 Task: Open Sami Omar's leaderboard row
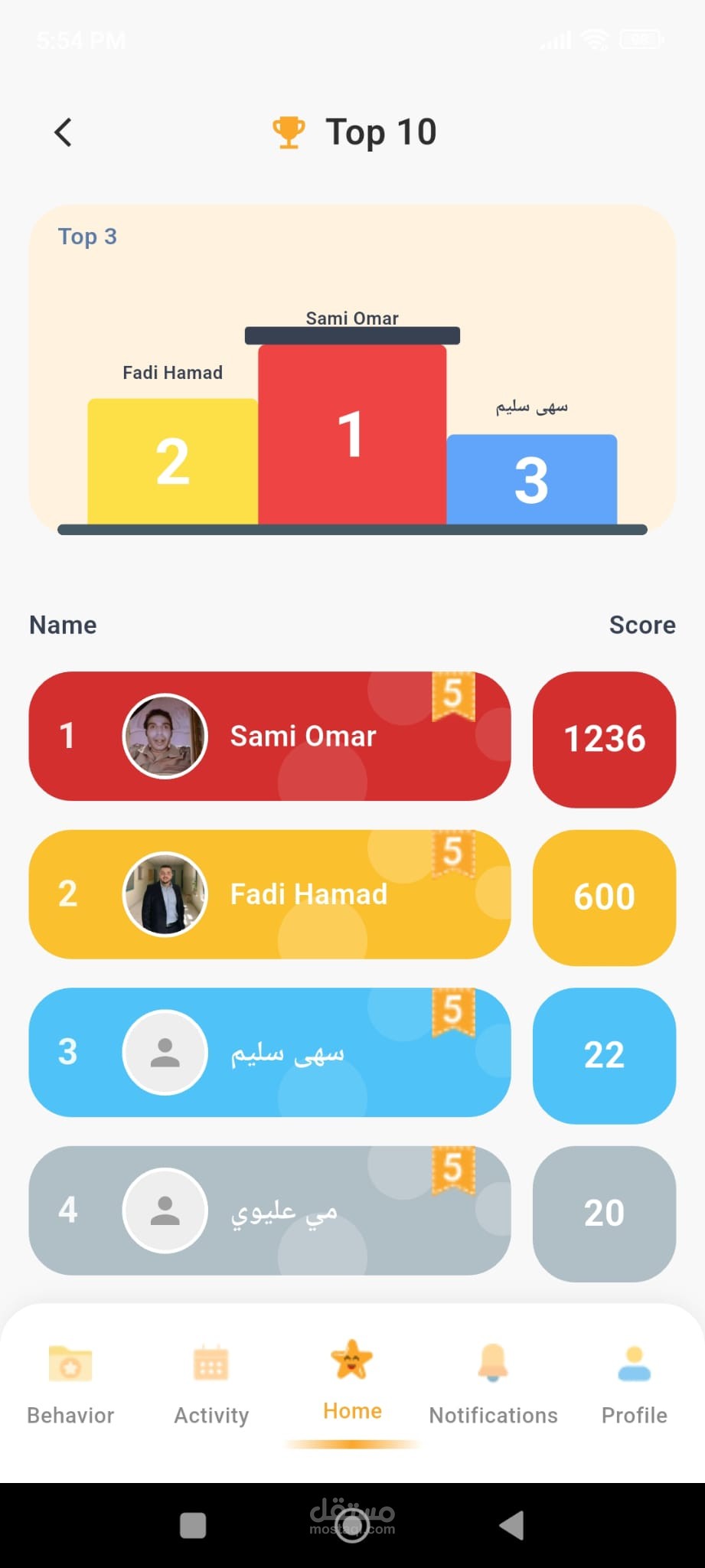(x=269, y=737)
